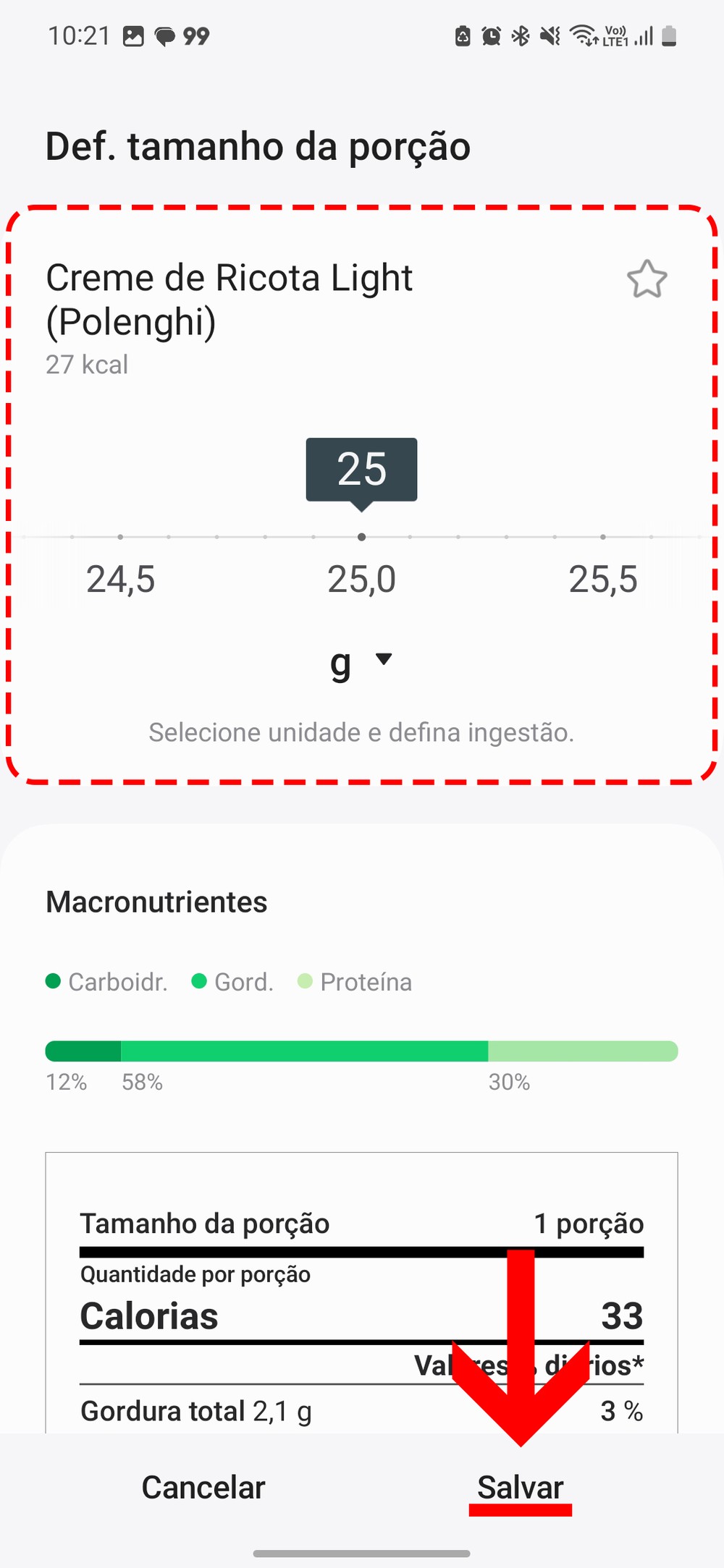Select 24,5 on the portion scale
This screenshot has width=724, height=1568.
120,578
